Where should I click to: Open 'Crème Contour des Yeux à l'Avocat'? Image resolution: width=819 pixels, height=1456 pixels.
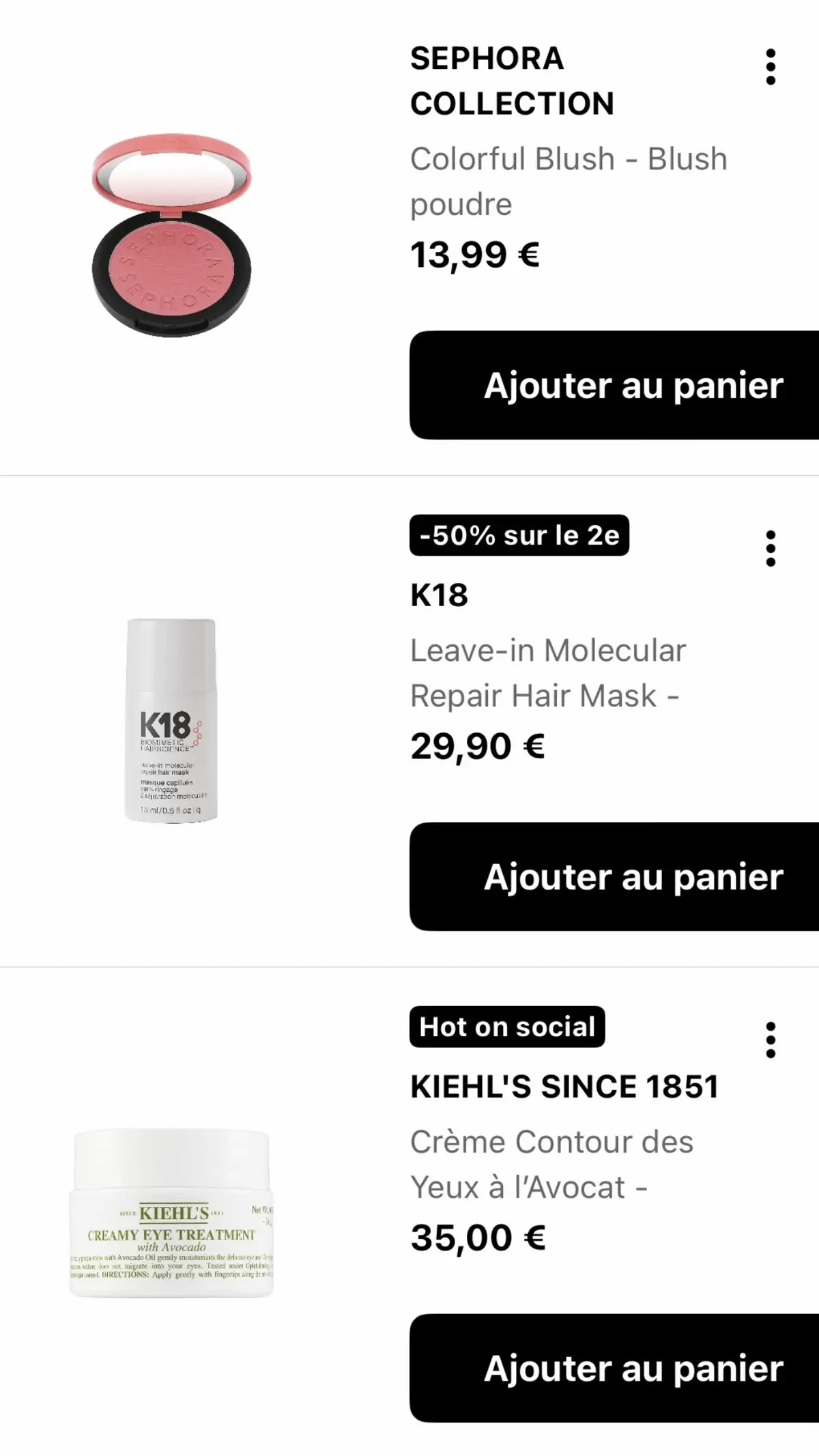click(551, 1164)
